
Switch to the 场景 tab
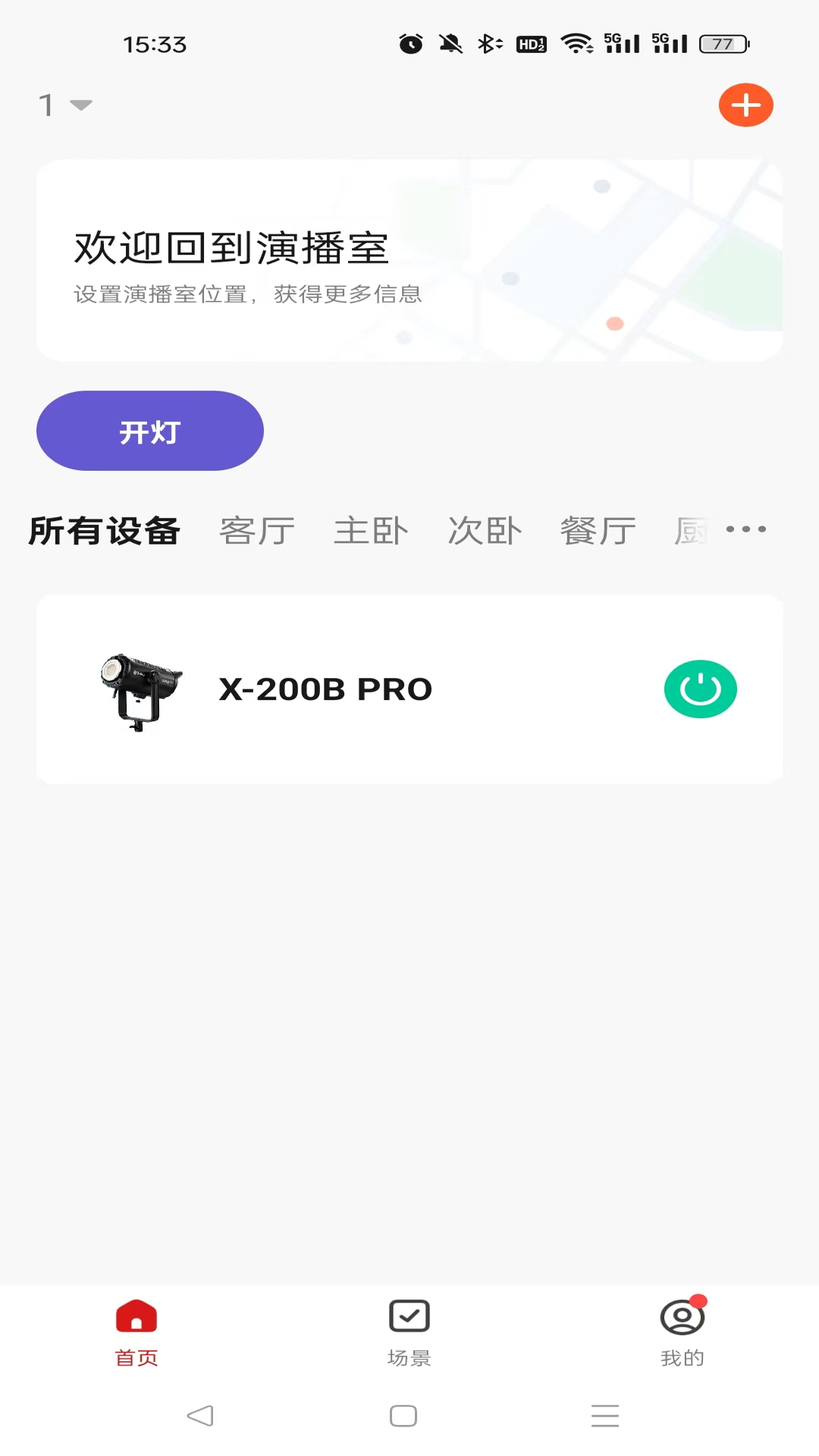point(409,1332)
